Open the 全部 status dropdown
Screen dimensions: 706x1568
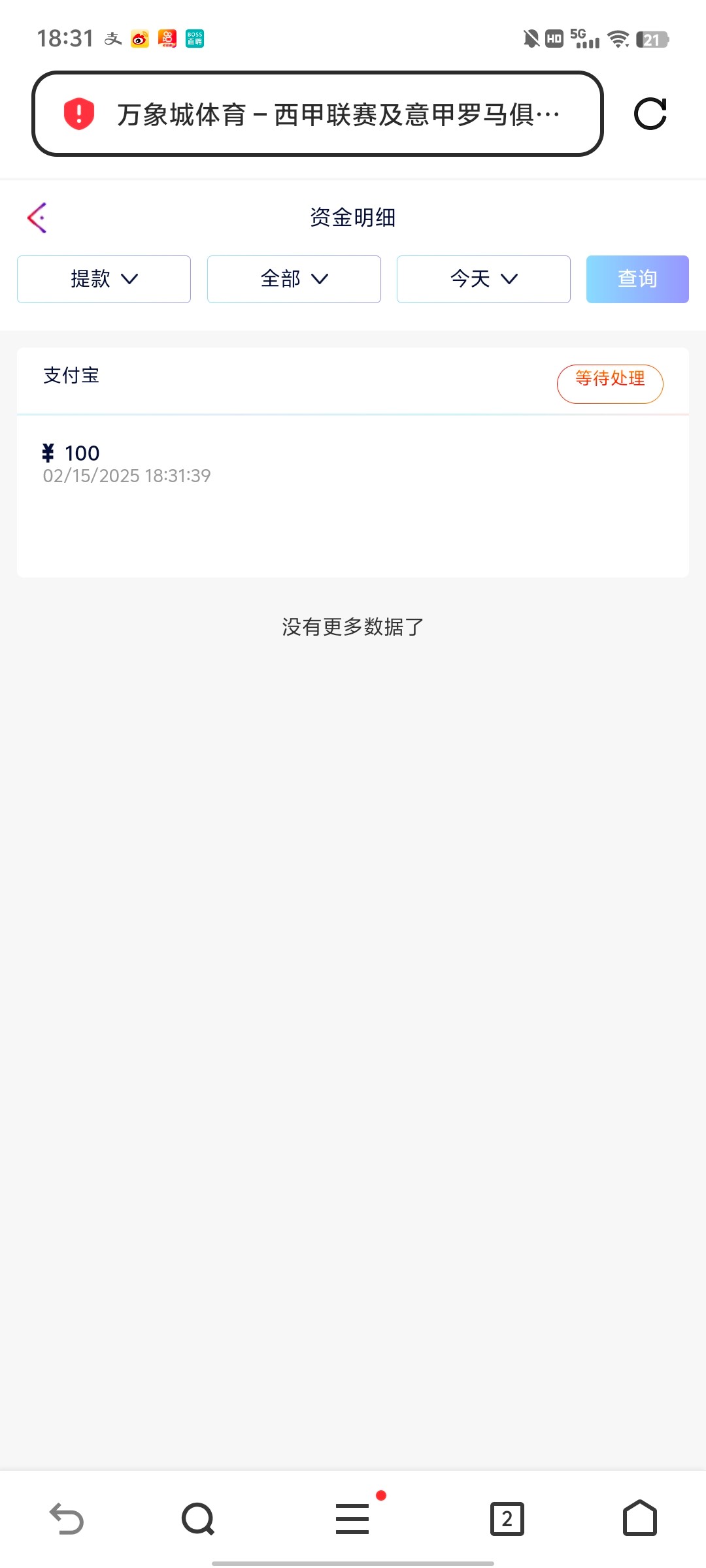[294, 279]
